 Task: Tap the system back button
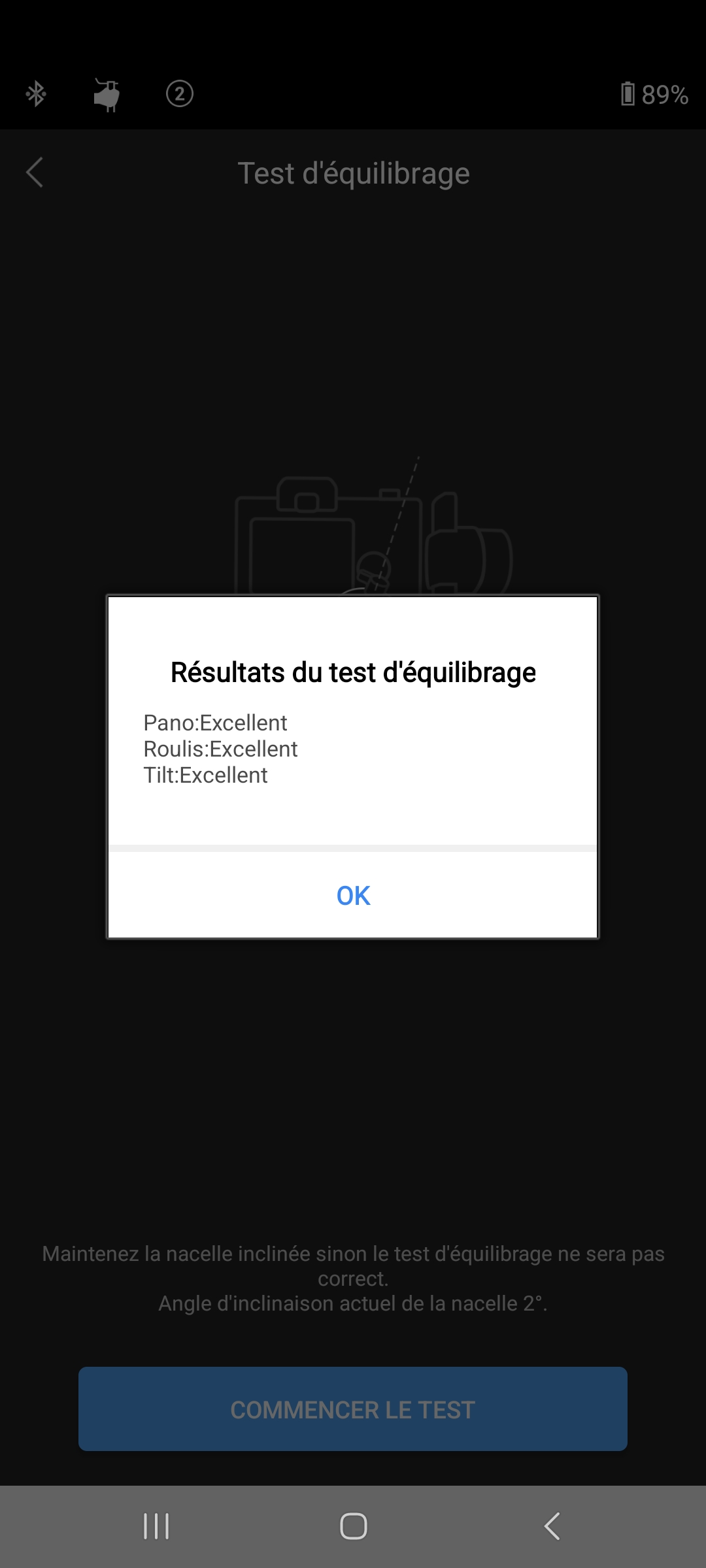point(552,1526)
